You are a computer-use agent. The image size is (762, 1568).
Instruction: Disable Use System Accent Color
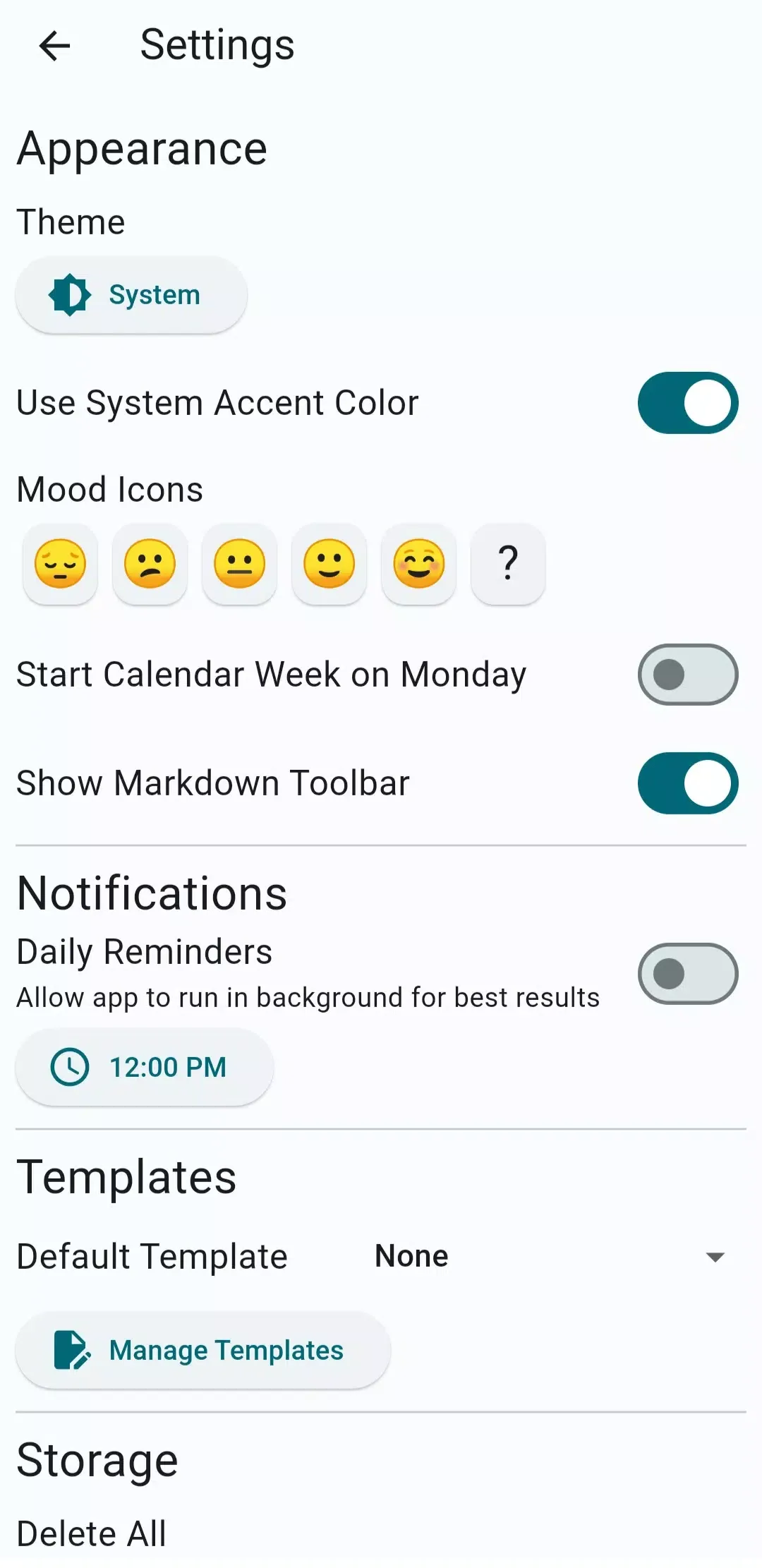point(687,402)
